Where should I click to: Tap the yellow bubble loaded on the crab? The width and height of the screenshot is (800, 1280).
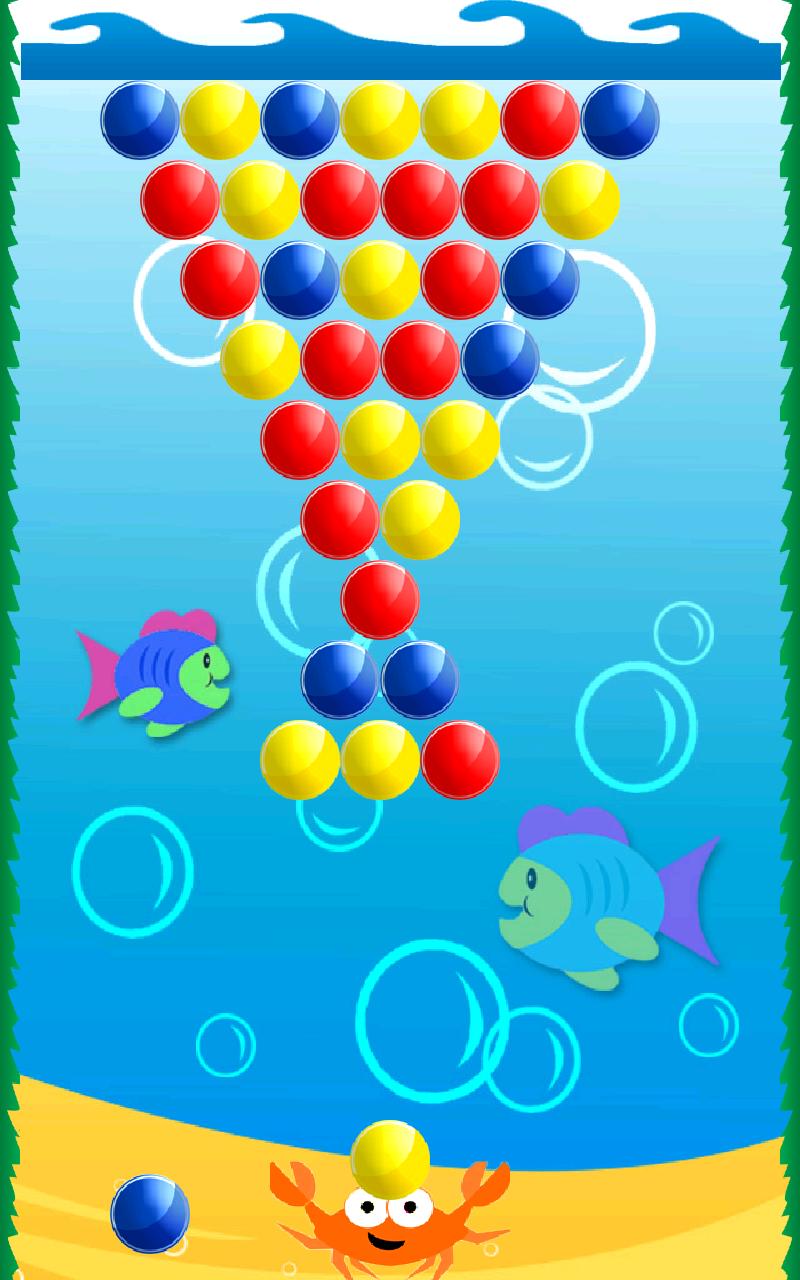point(390,1158)
